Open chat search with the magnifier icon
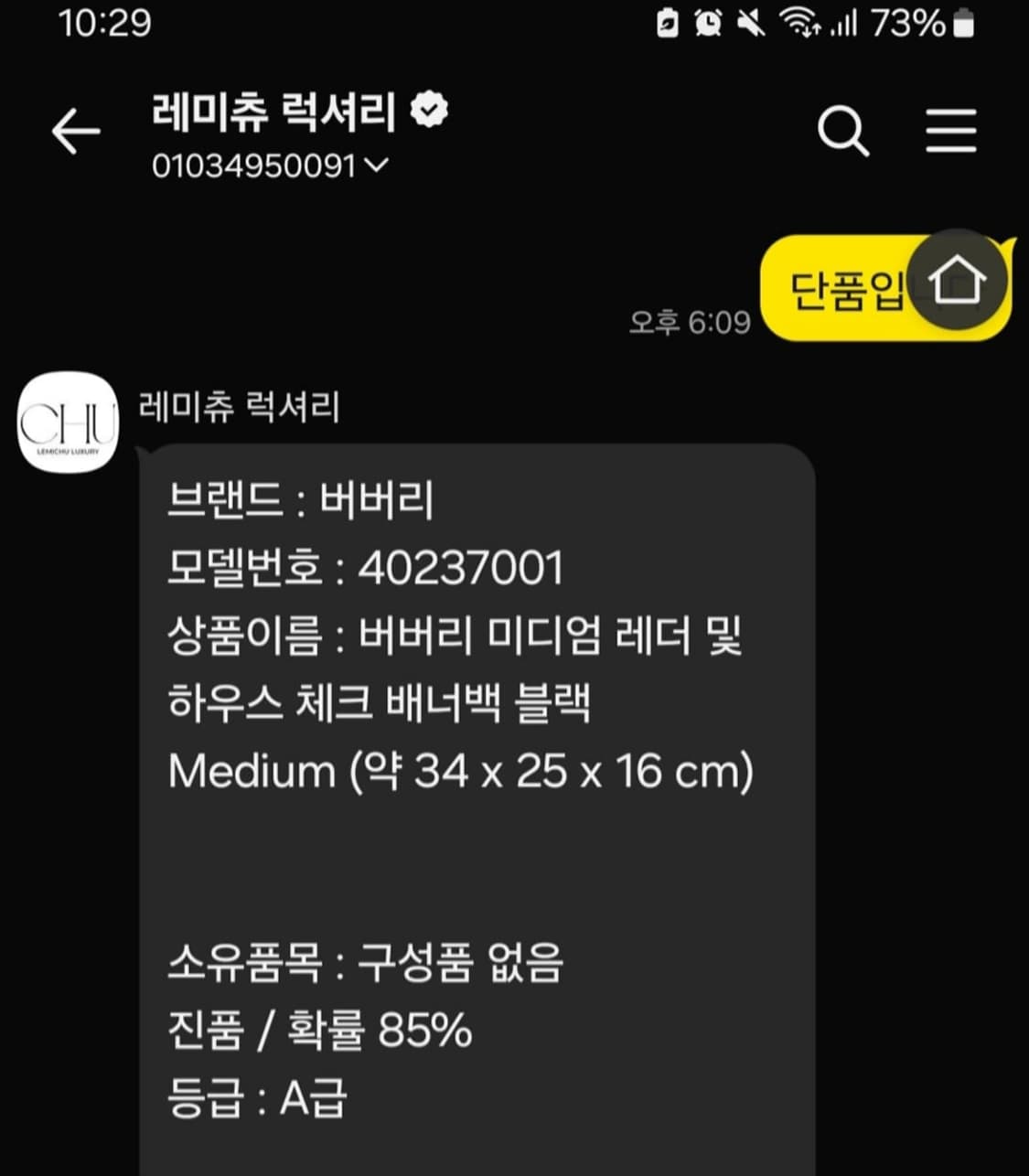1029x1176 pixels. (x=844, y=130)
